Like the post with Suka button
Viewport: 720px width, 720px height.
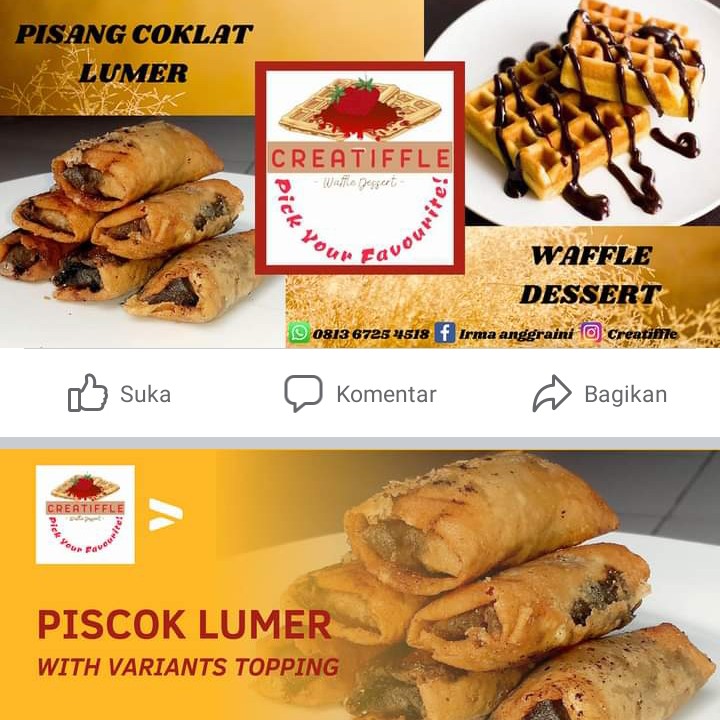(x=120, y=394)
